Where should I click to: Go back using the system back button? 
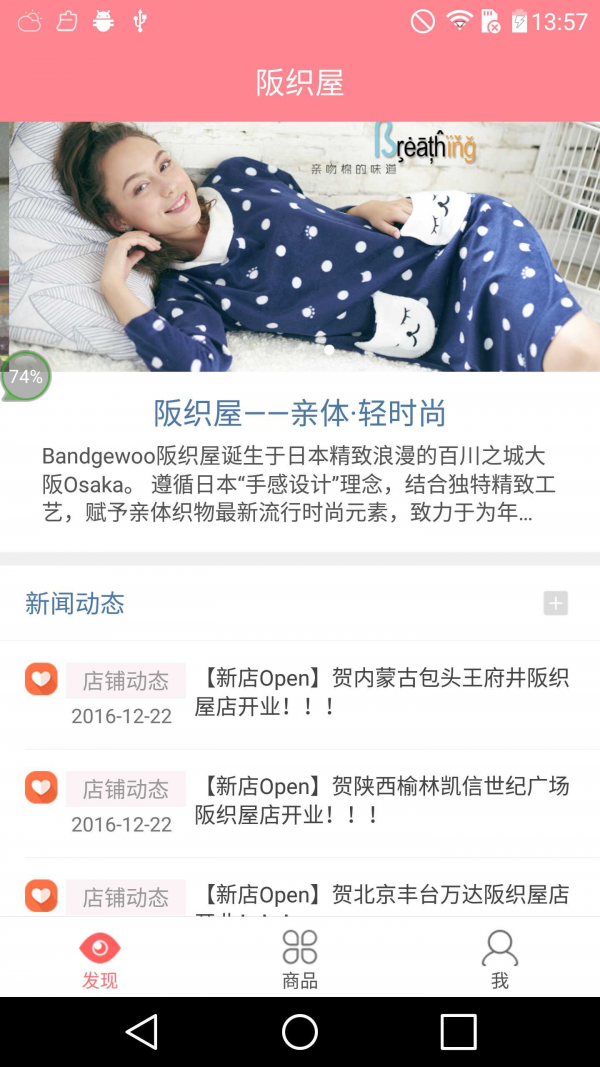pos(142,1031)
